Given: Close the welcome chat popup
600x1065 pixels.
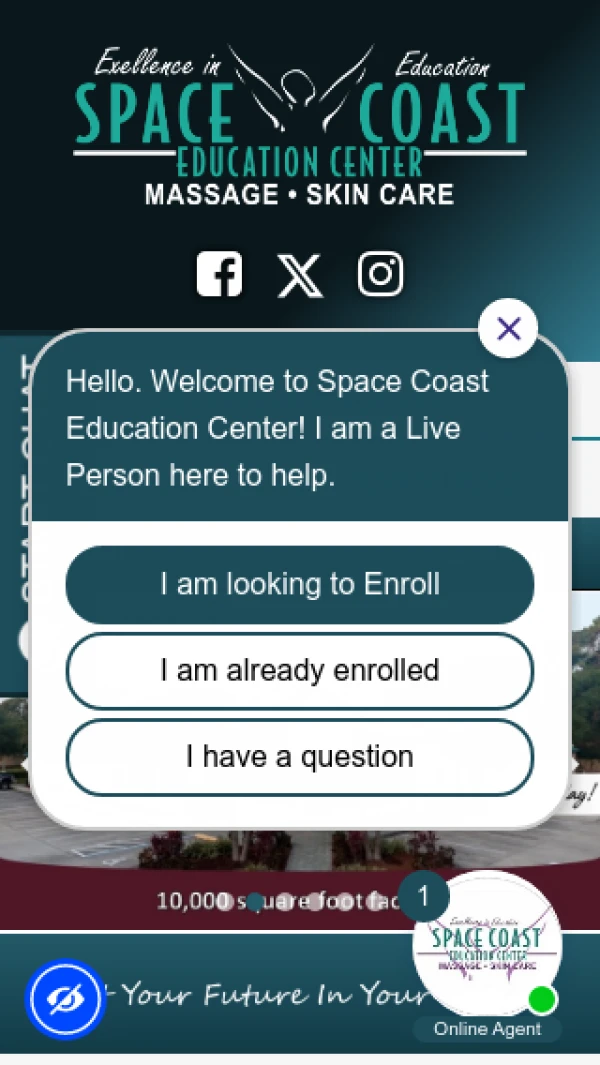Looking at the screenshot, I should pos(508,329).
